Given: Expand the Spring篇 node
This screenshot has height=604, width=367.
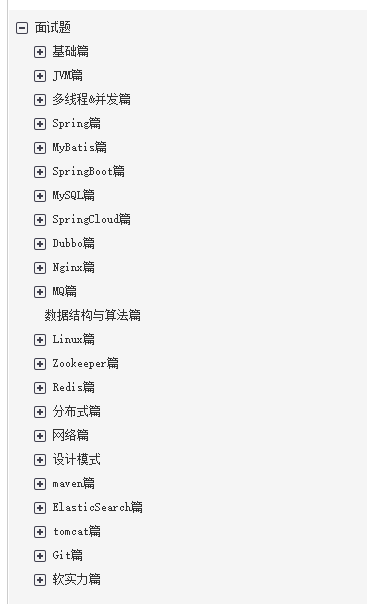Looking at the screenshot, I should (40, 124).
